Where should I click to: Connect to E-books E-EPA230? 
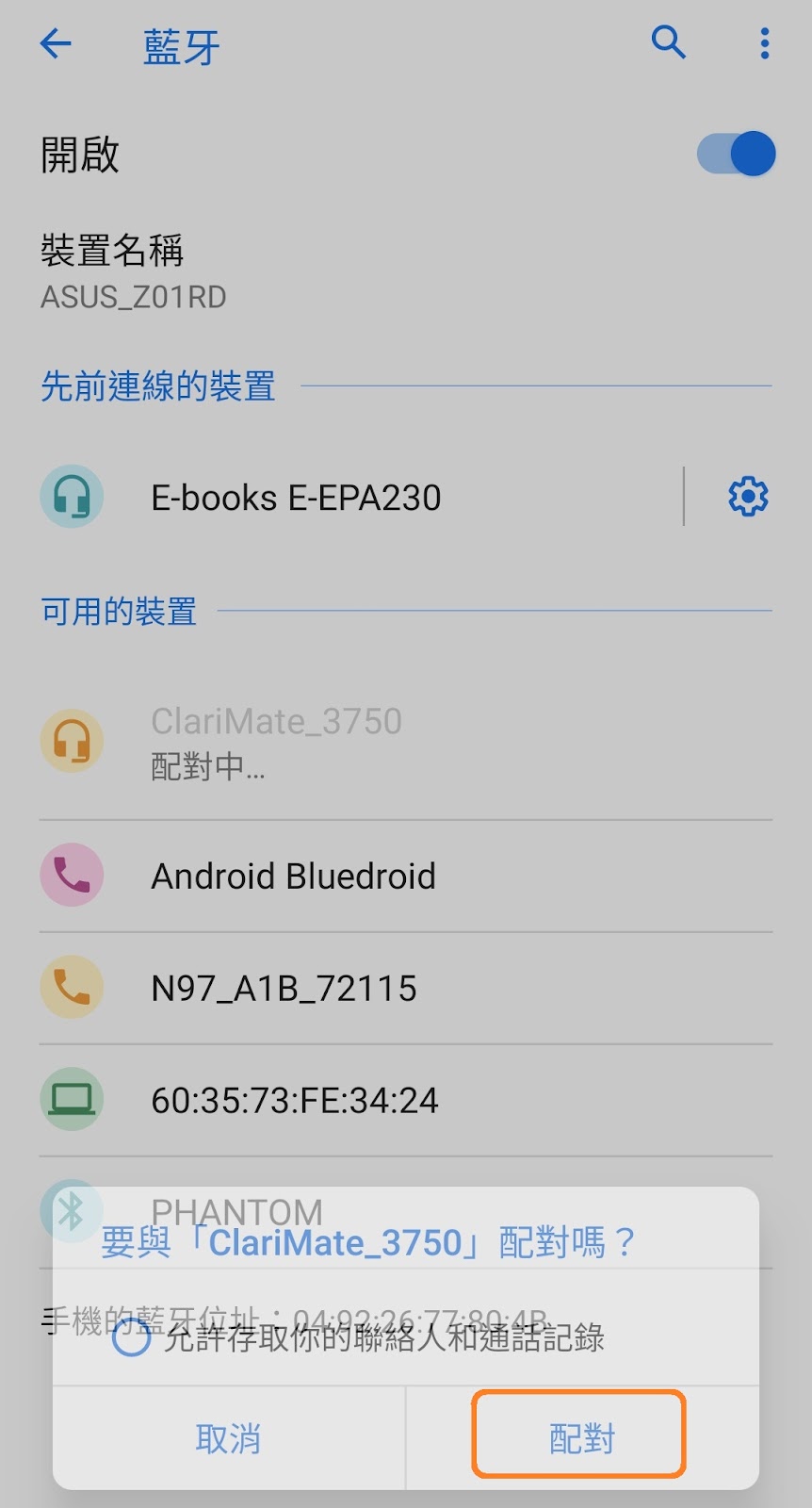click(x=358, y=497)
